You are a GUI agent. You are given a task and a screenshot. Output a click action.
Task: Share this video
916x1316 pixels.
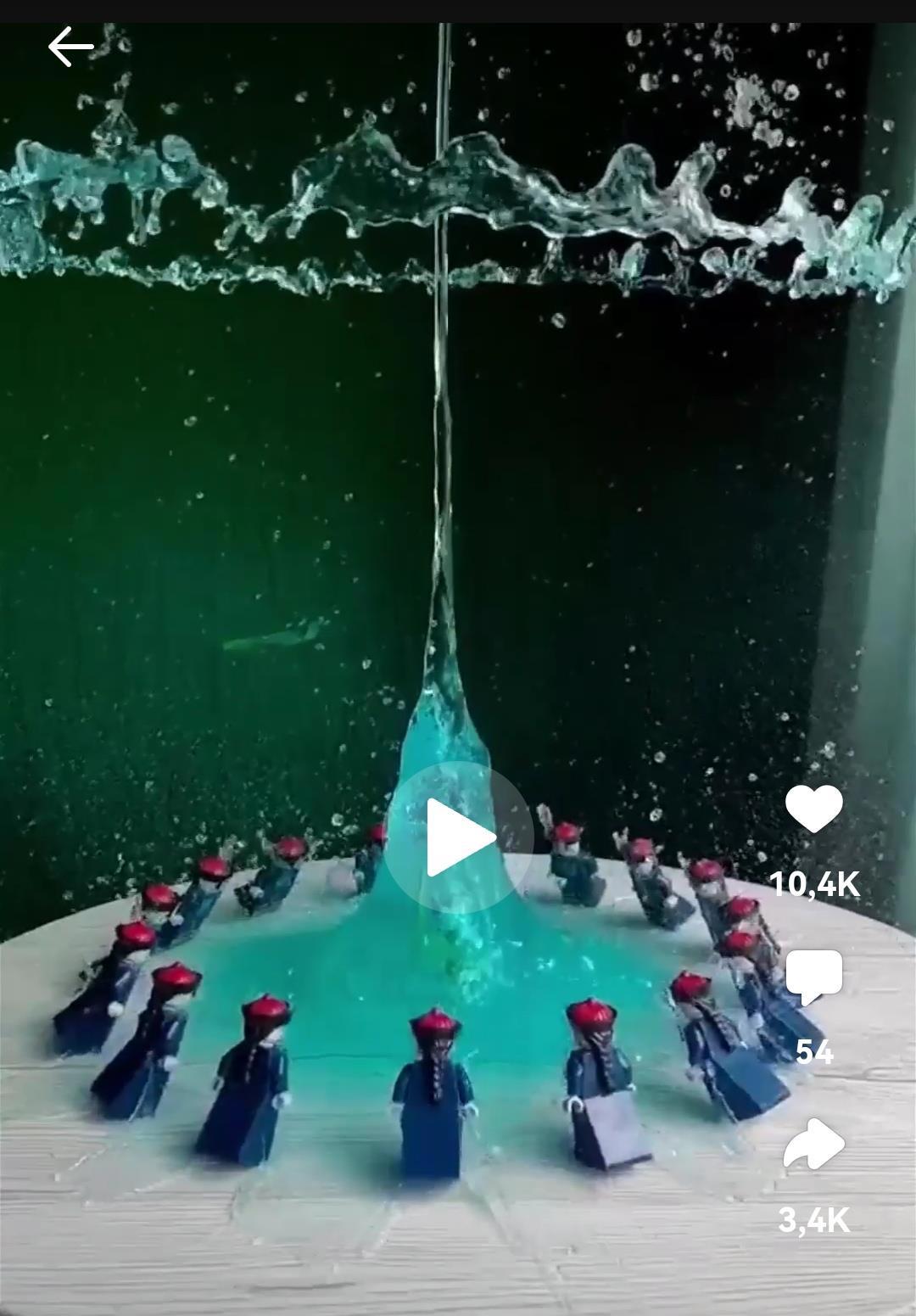(x=813, y=1144)
